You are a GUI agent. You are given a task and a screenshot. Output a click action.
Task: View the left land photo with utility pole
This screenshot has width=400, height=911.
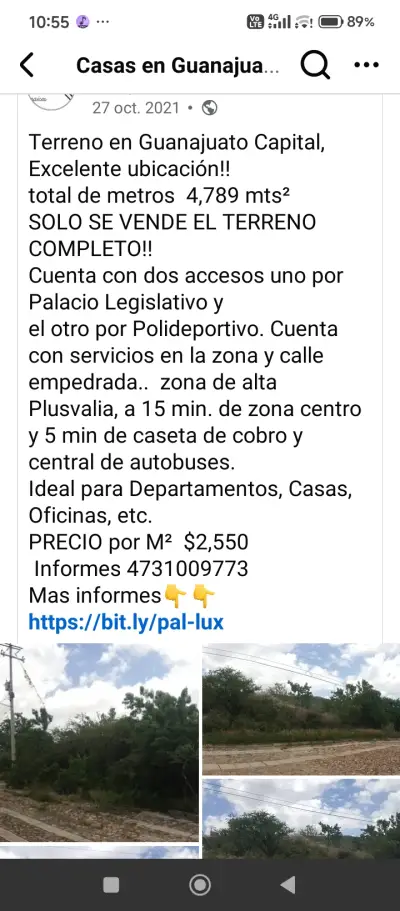click(99, 742)
